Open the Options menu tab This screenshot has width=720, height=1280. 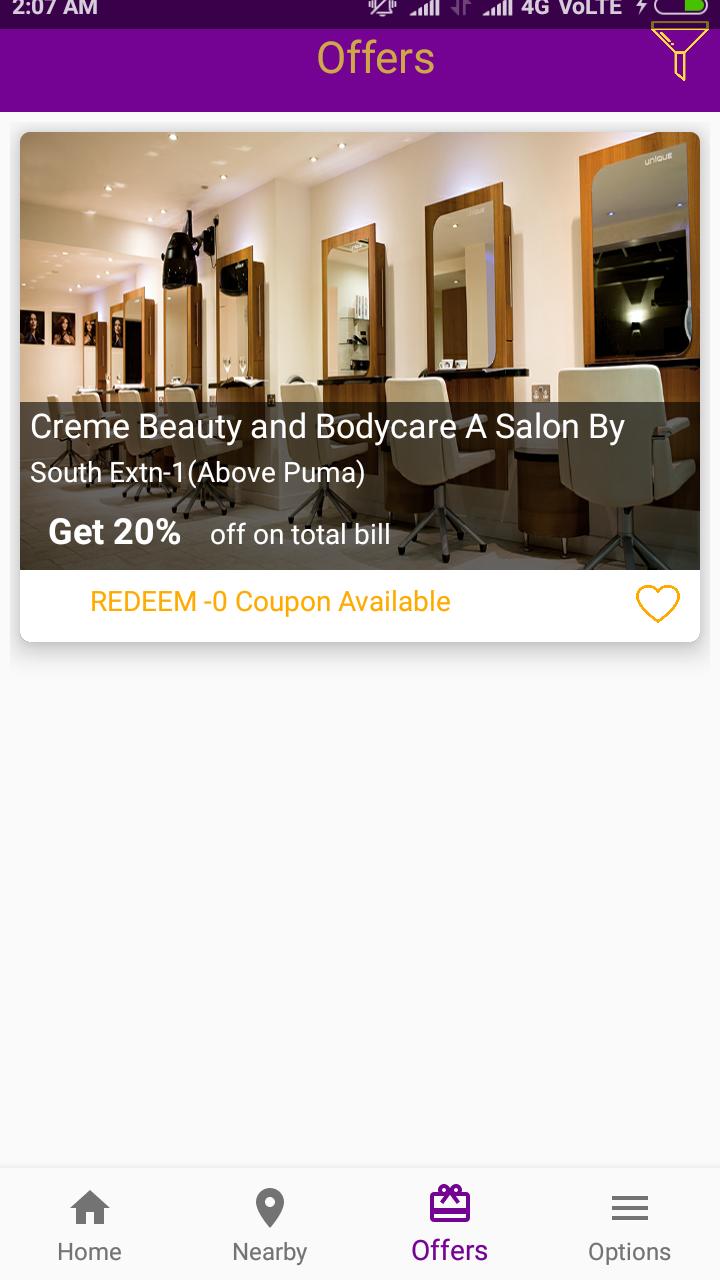click(629, 1225)
